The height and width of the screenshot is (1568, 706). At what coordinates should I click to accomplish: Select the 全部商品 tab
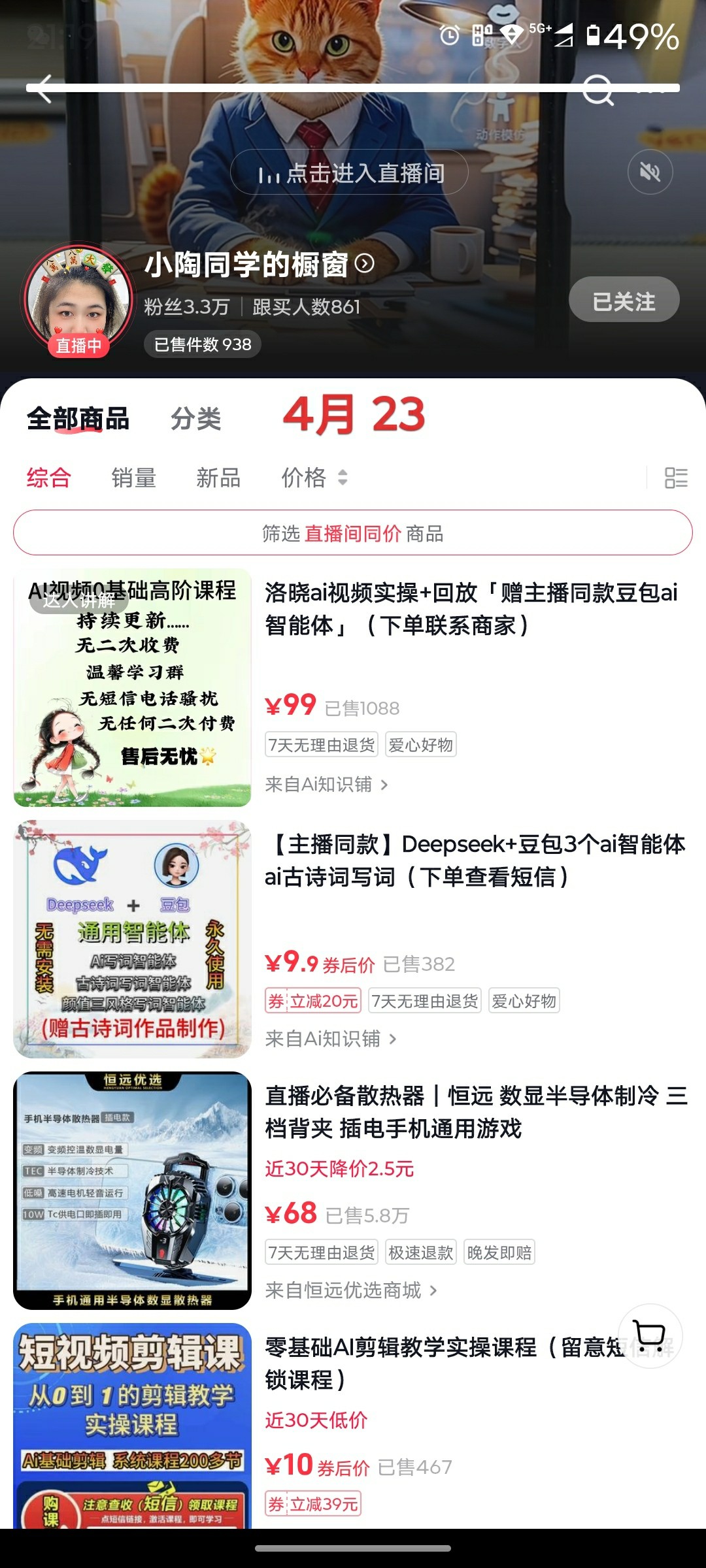pyautogui.click(x=78, y=419)
